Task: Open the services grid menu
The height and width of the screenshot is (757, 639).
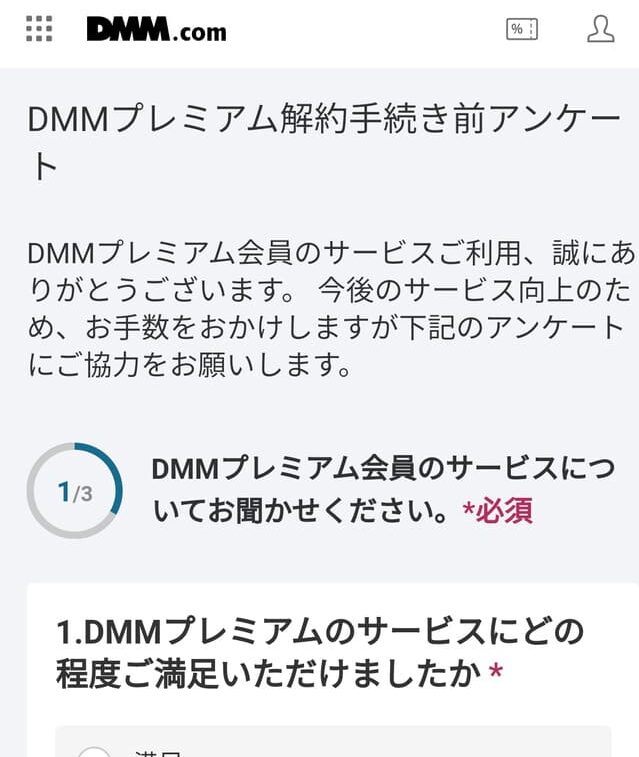Action: coord(38,29)
